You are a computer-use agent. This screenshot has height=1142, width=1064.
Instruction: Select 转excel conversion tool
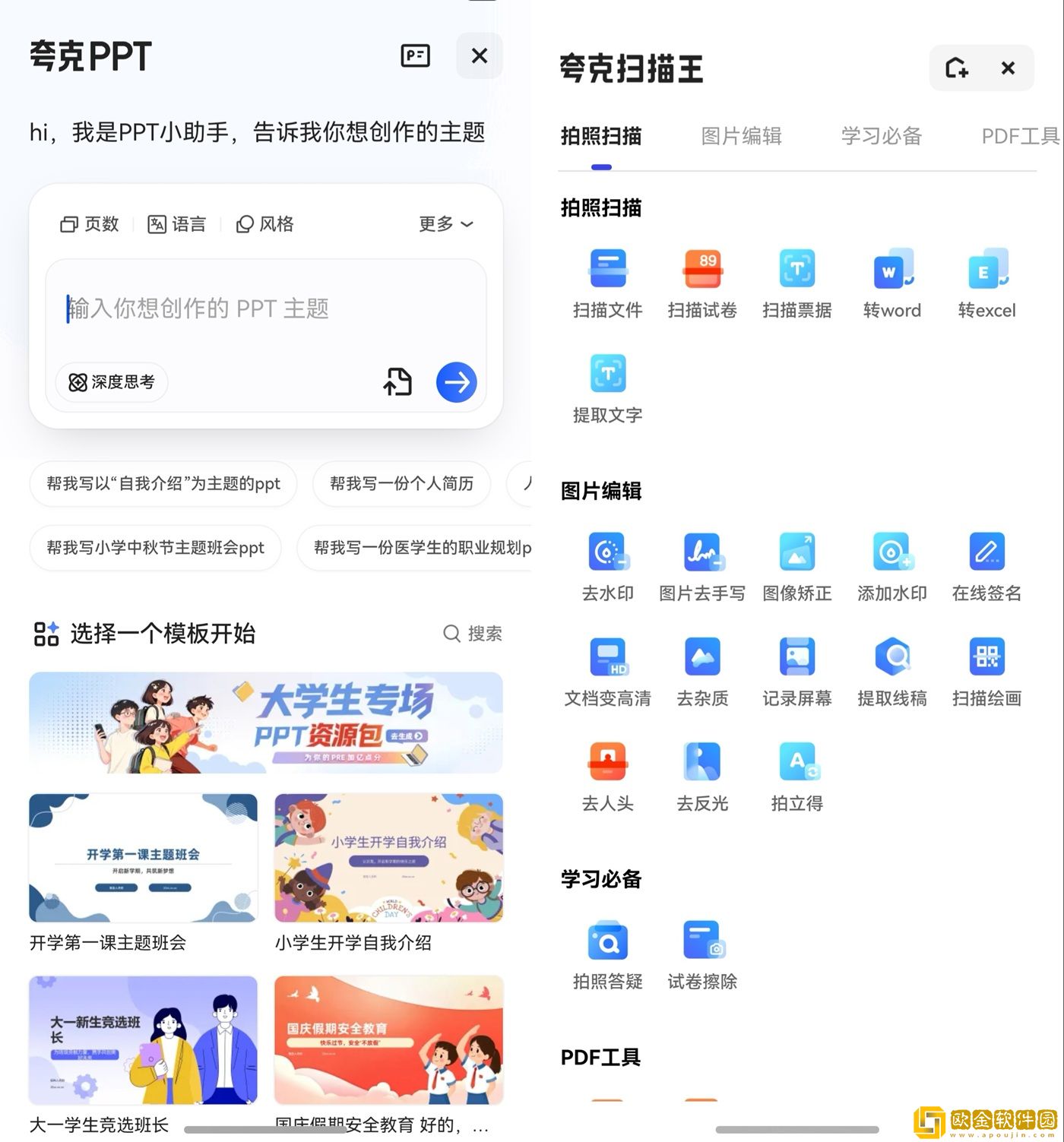(986, 282)
